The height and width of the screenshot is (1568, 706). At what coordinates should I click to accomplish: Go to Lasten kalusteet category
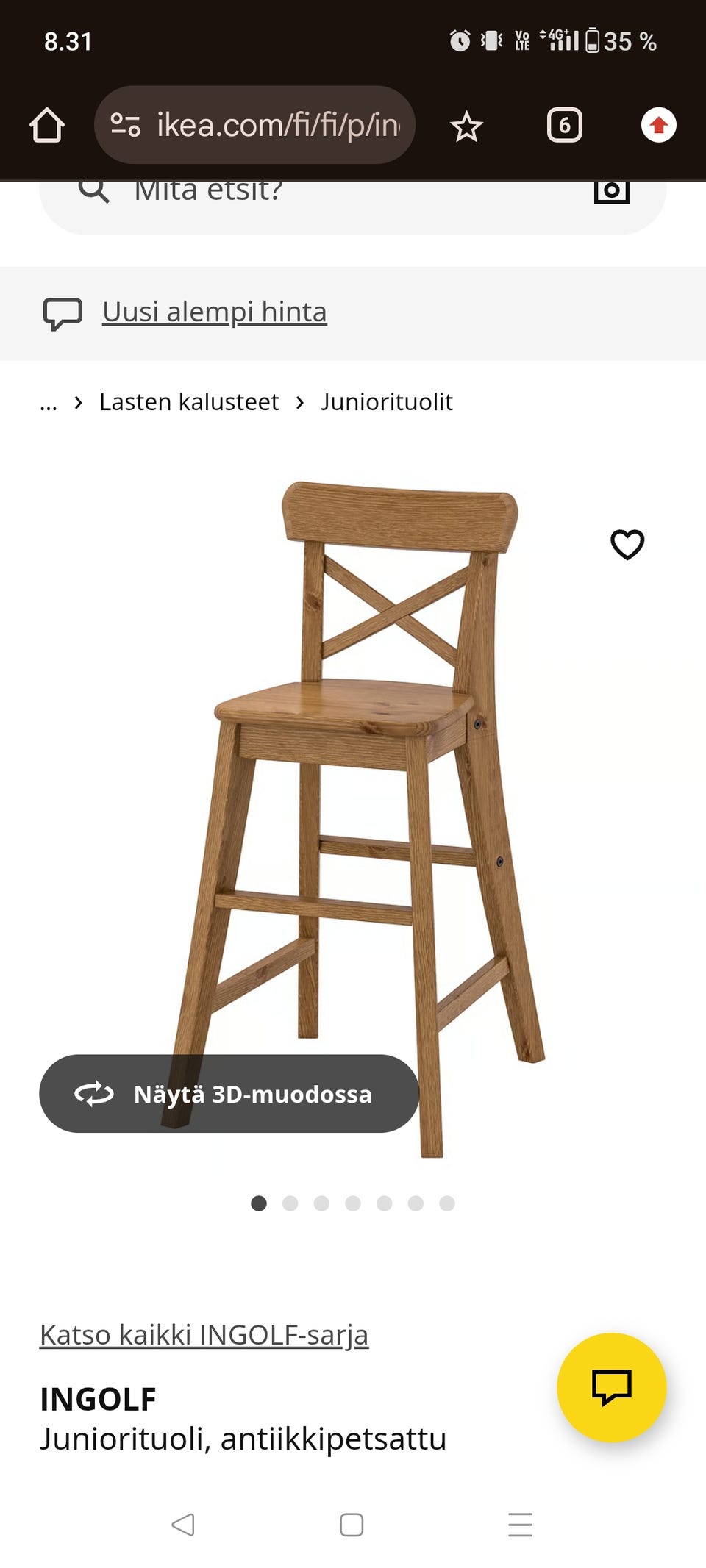[x=189, y=402]
